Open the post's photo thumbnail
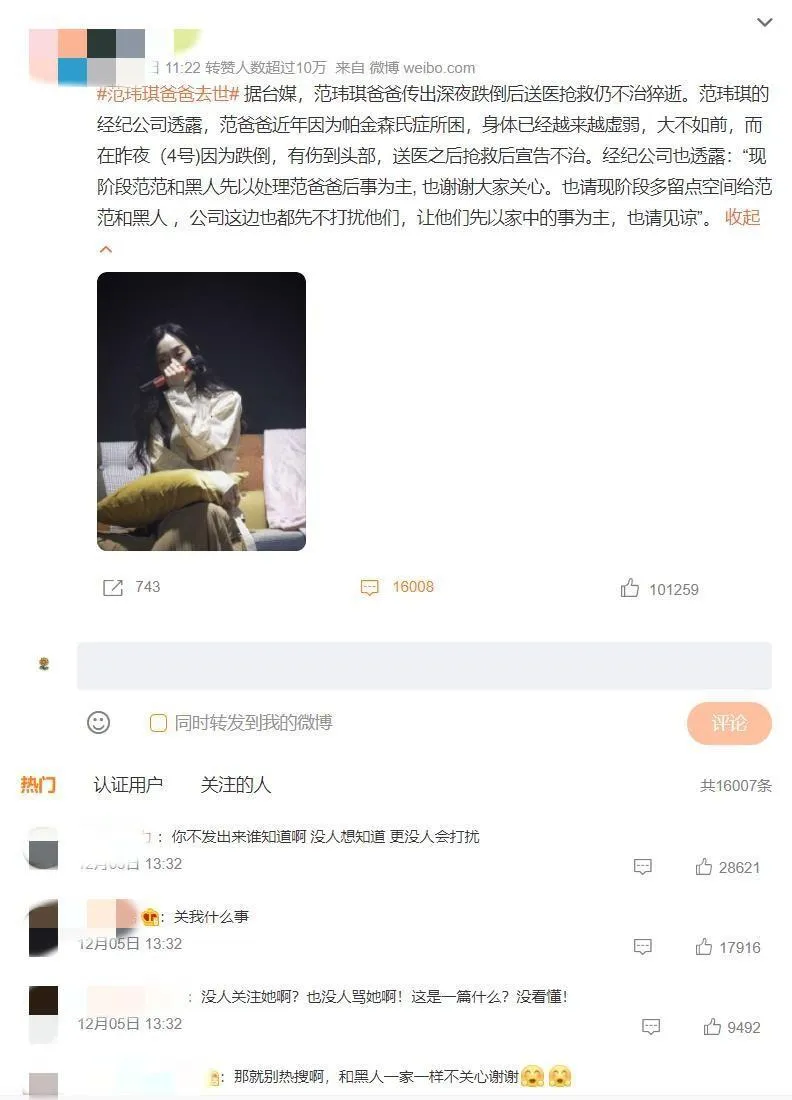The width and height of the screenshot is (792, 1100). (x=201, y=411)
